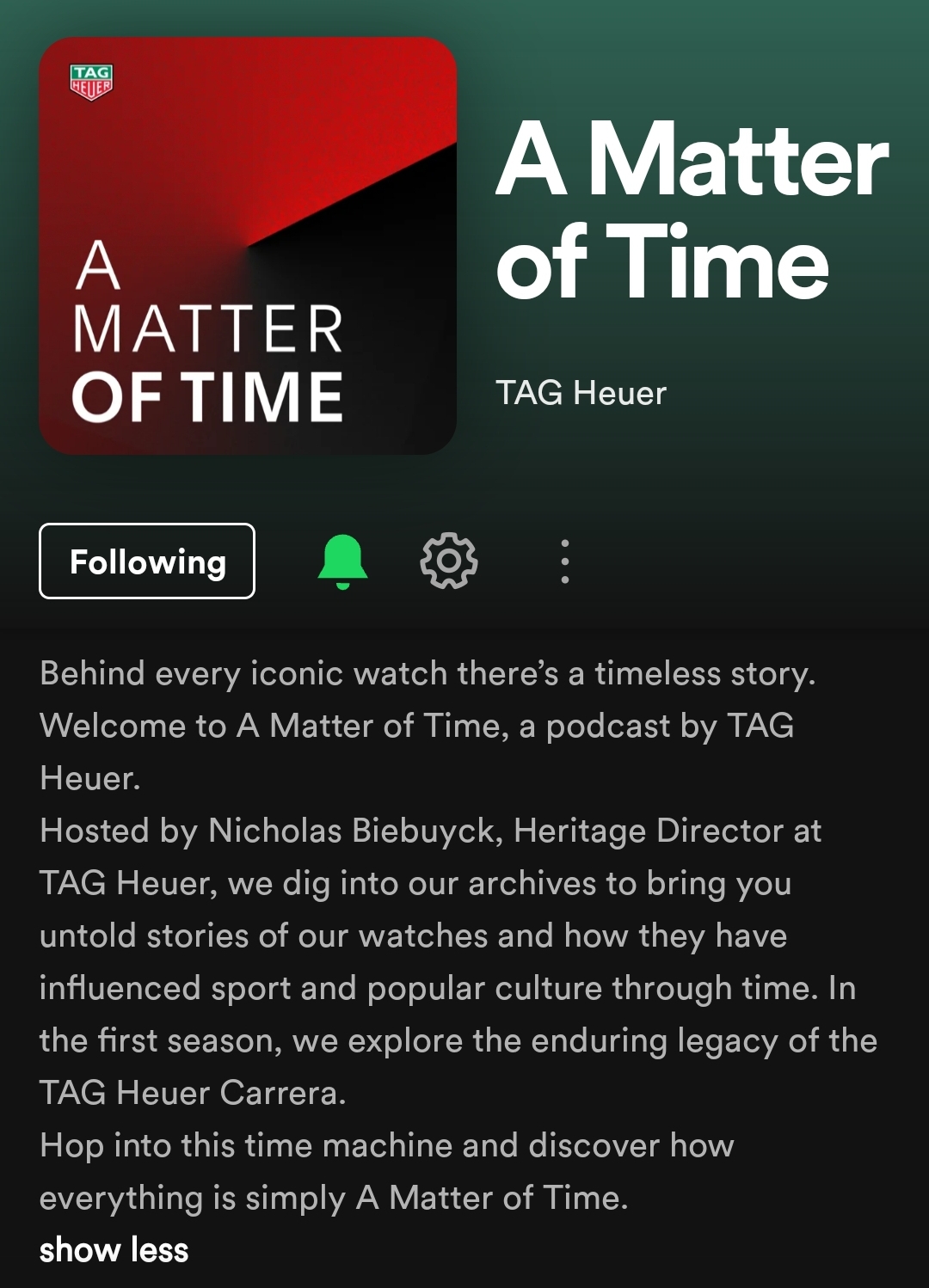929x1288 pixels.
Task: Open podcast settings gear
Action: [448, 561]
